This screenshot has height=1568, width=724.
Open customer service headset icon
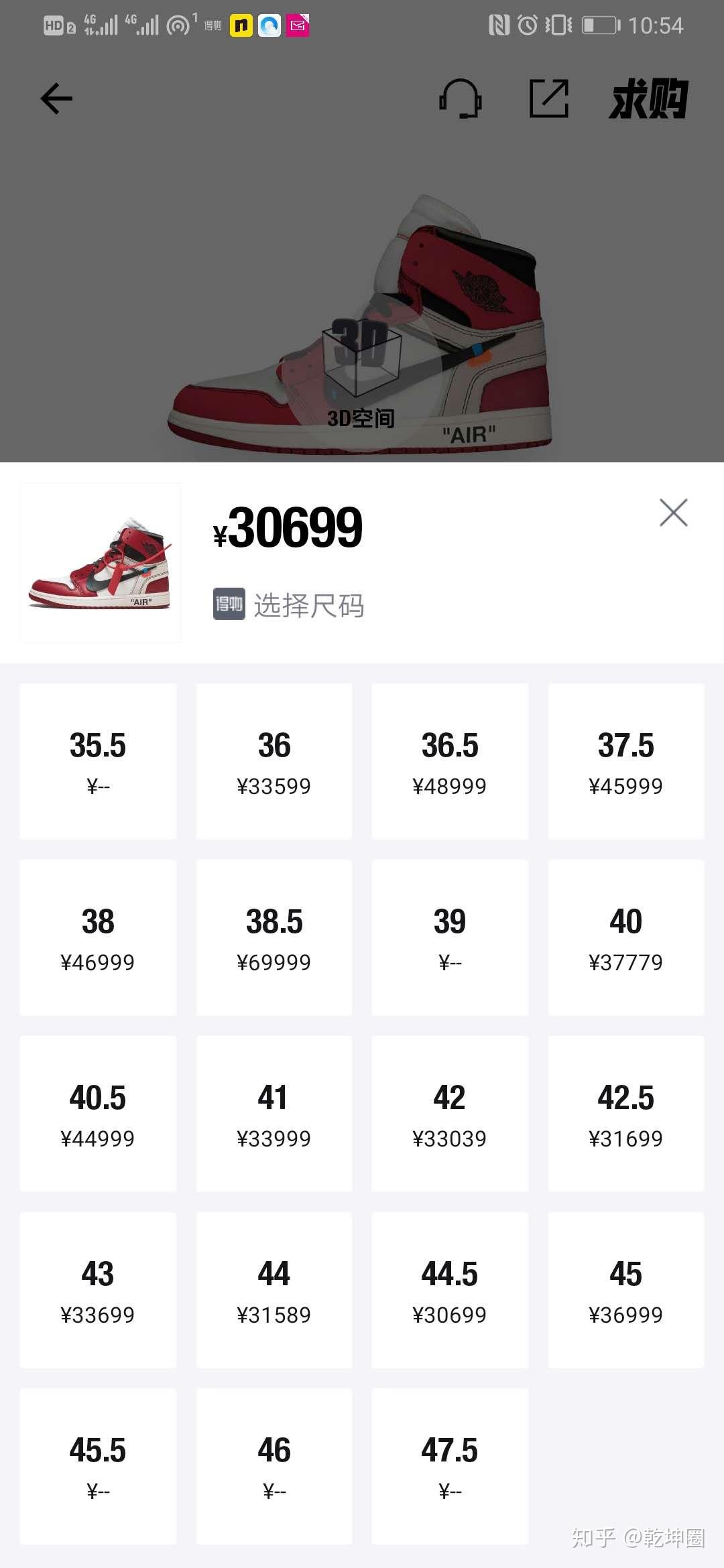click(460, 99)
